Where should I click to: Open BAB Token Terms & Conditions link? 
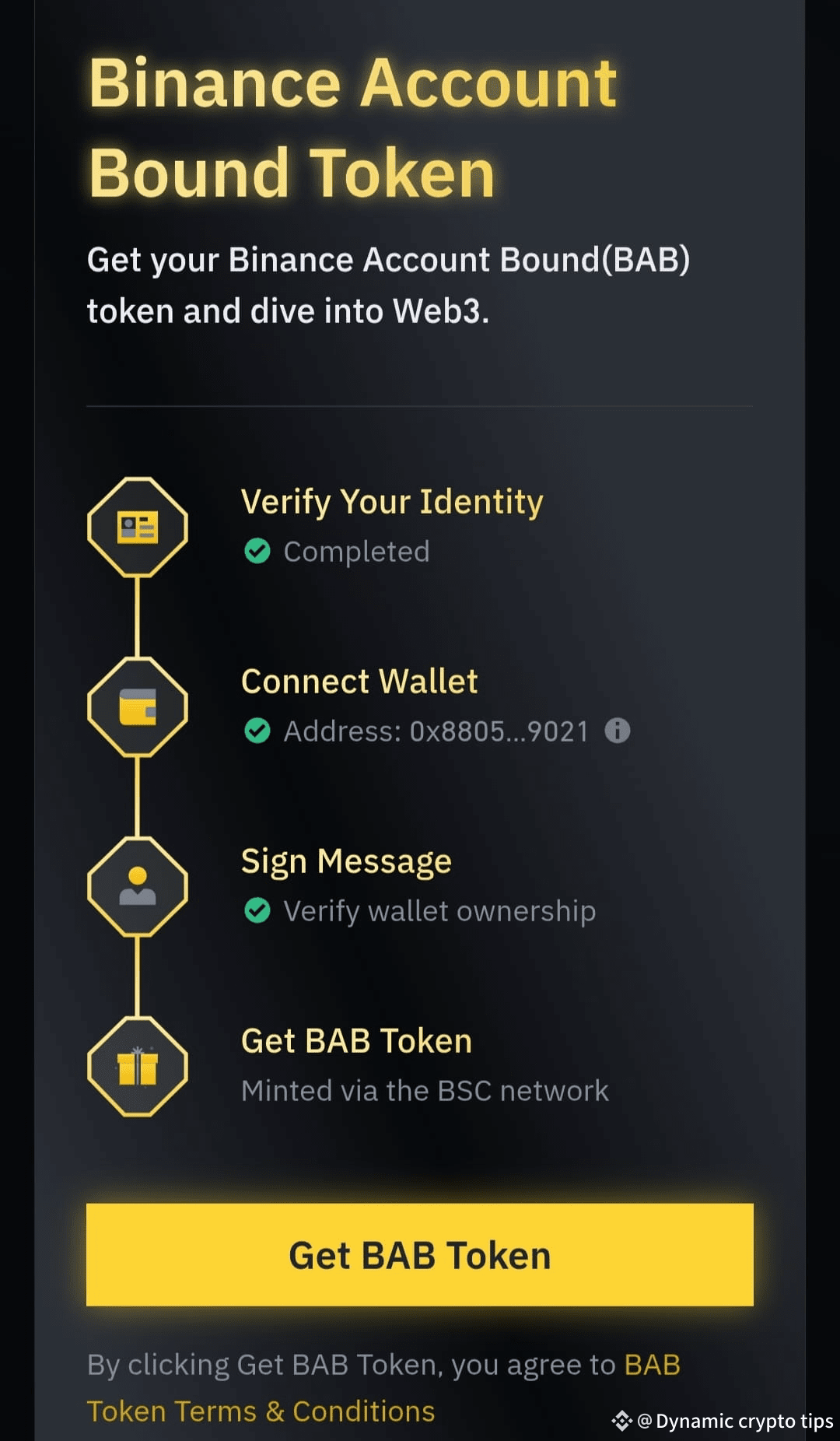(262, 1410)
